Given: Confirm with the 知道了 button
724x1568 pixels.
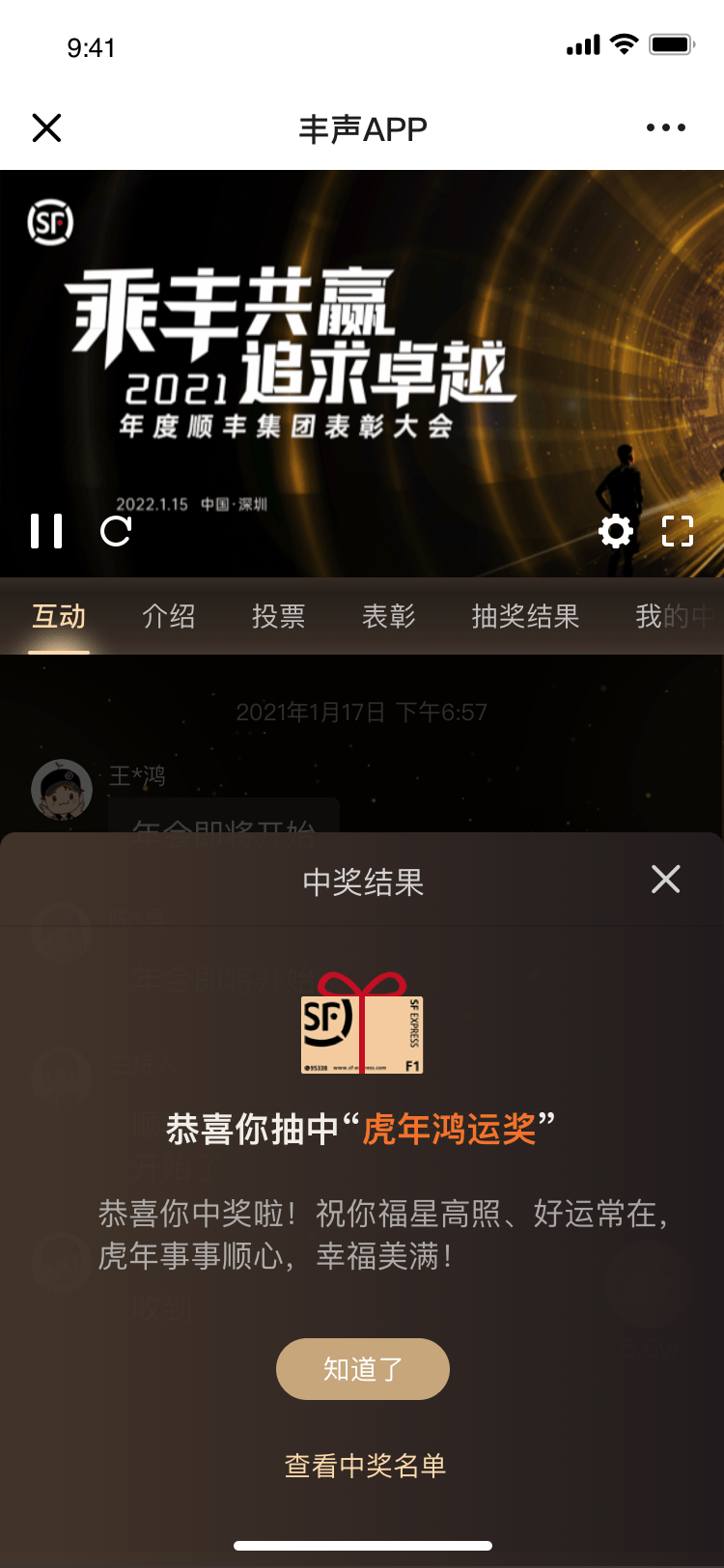Looking at the screenshot, I should click(x=363, y=1369).
